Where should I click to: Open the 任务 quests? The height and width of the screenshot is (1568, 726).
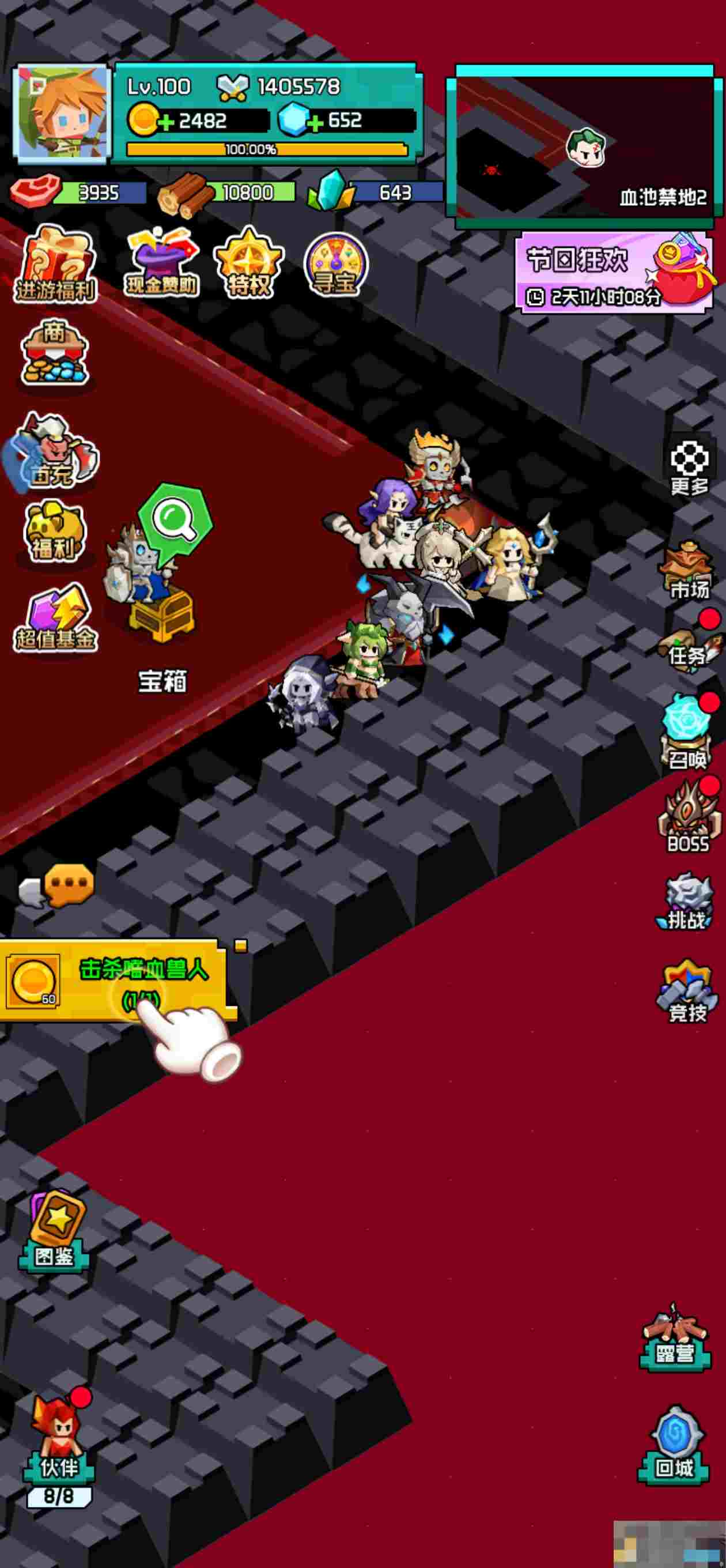(689, 649)
